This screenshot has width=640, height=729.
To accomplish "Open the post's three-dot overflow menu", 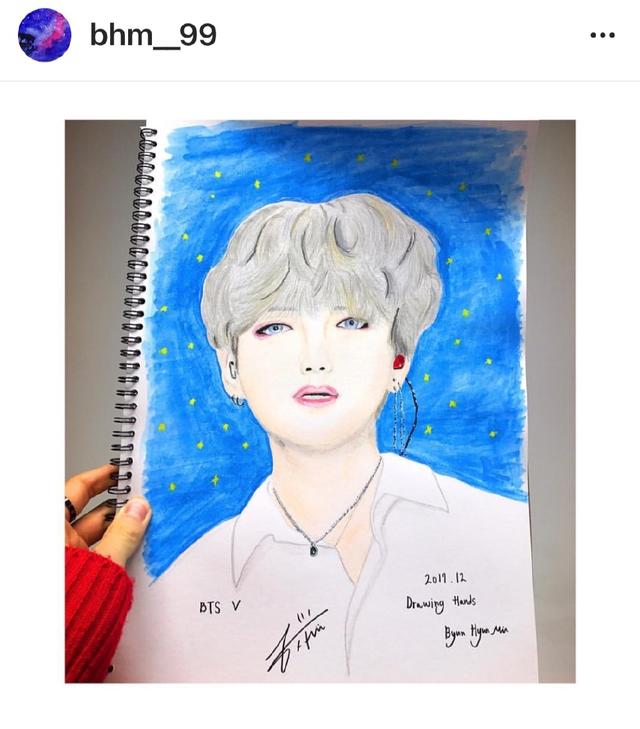I will (602, 36).
